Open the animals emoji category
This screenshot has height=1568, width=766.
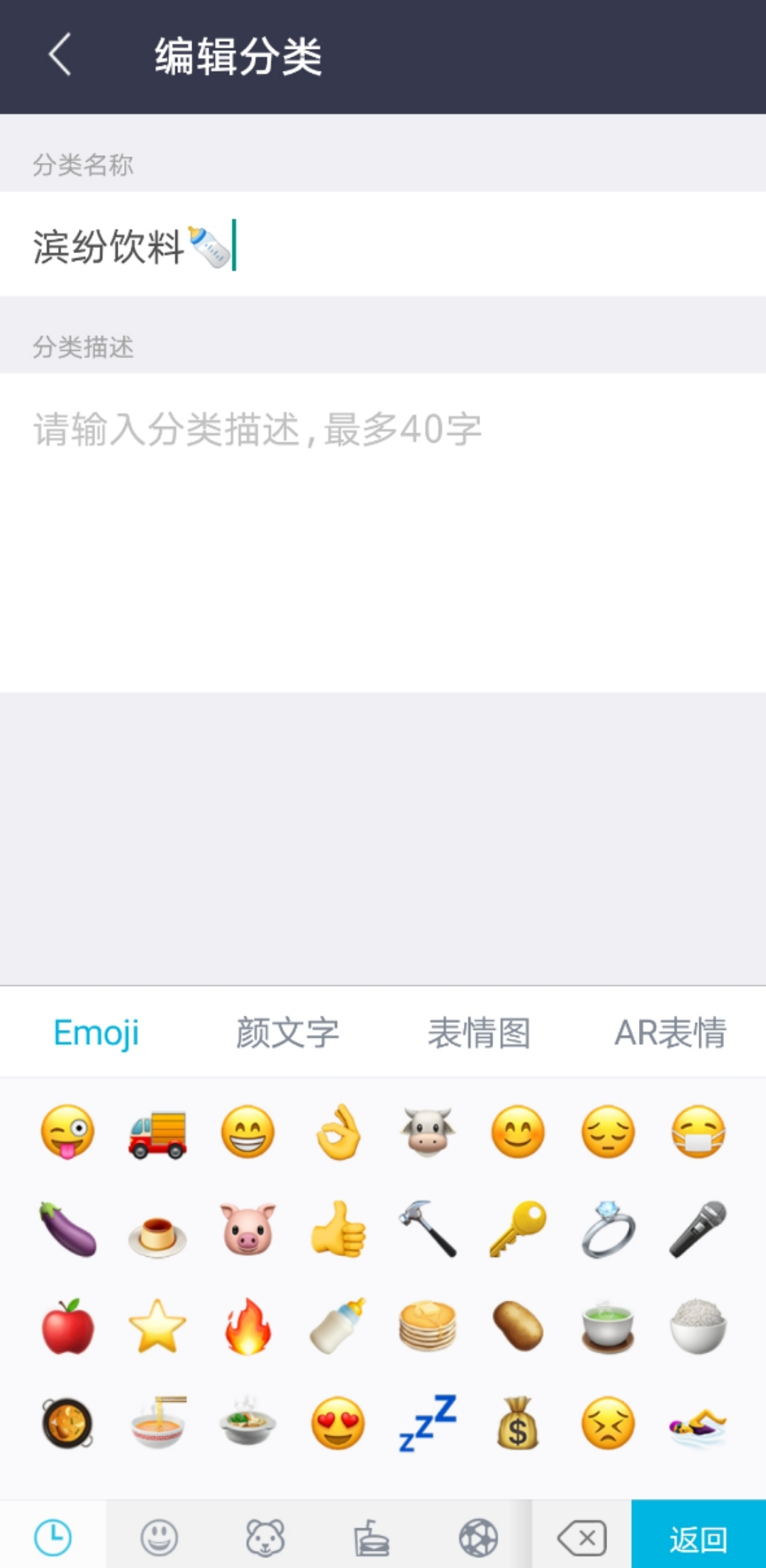(265, 1538)
